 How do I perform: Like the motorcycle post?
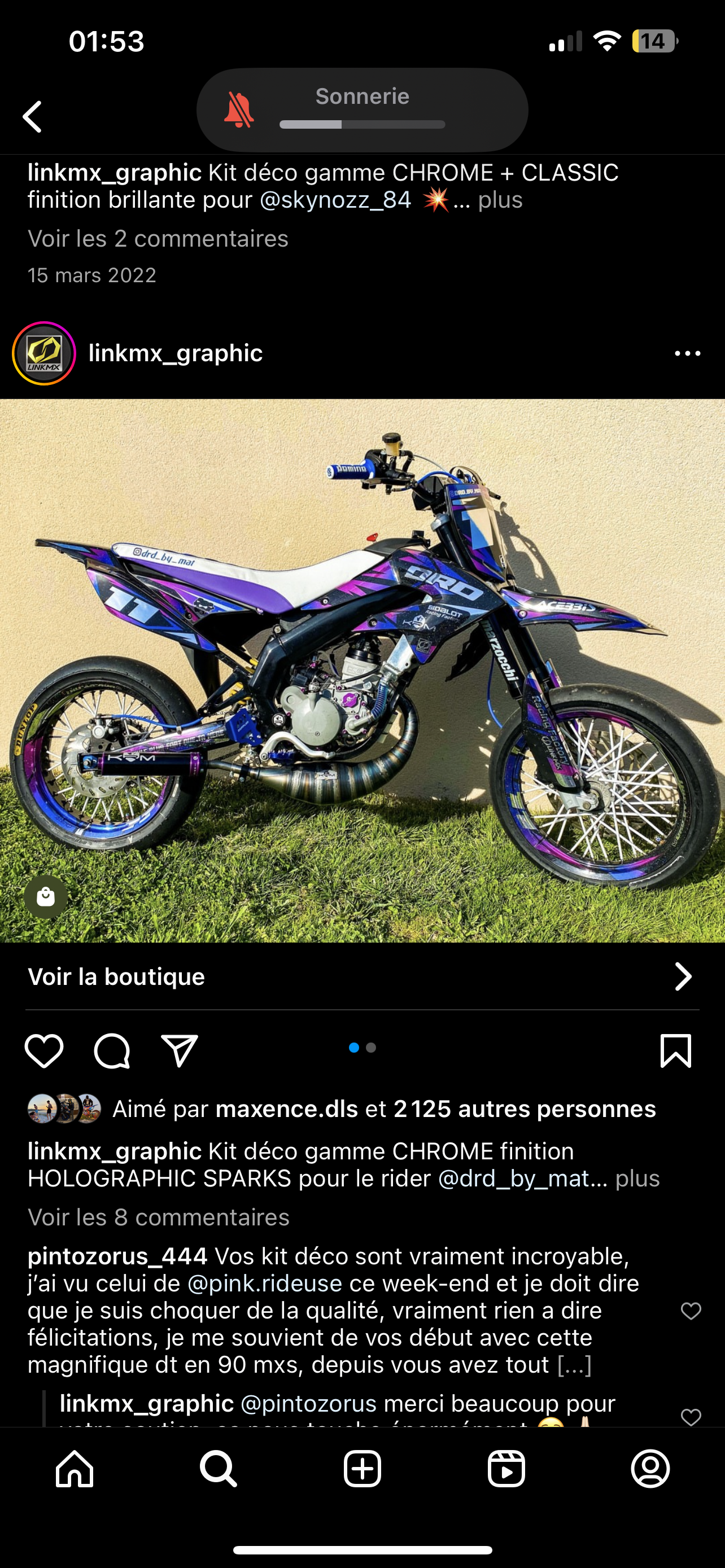tap(44, 1050)
